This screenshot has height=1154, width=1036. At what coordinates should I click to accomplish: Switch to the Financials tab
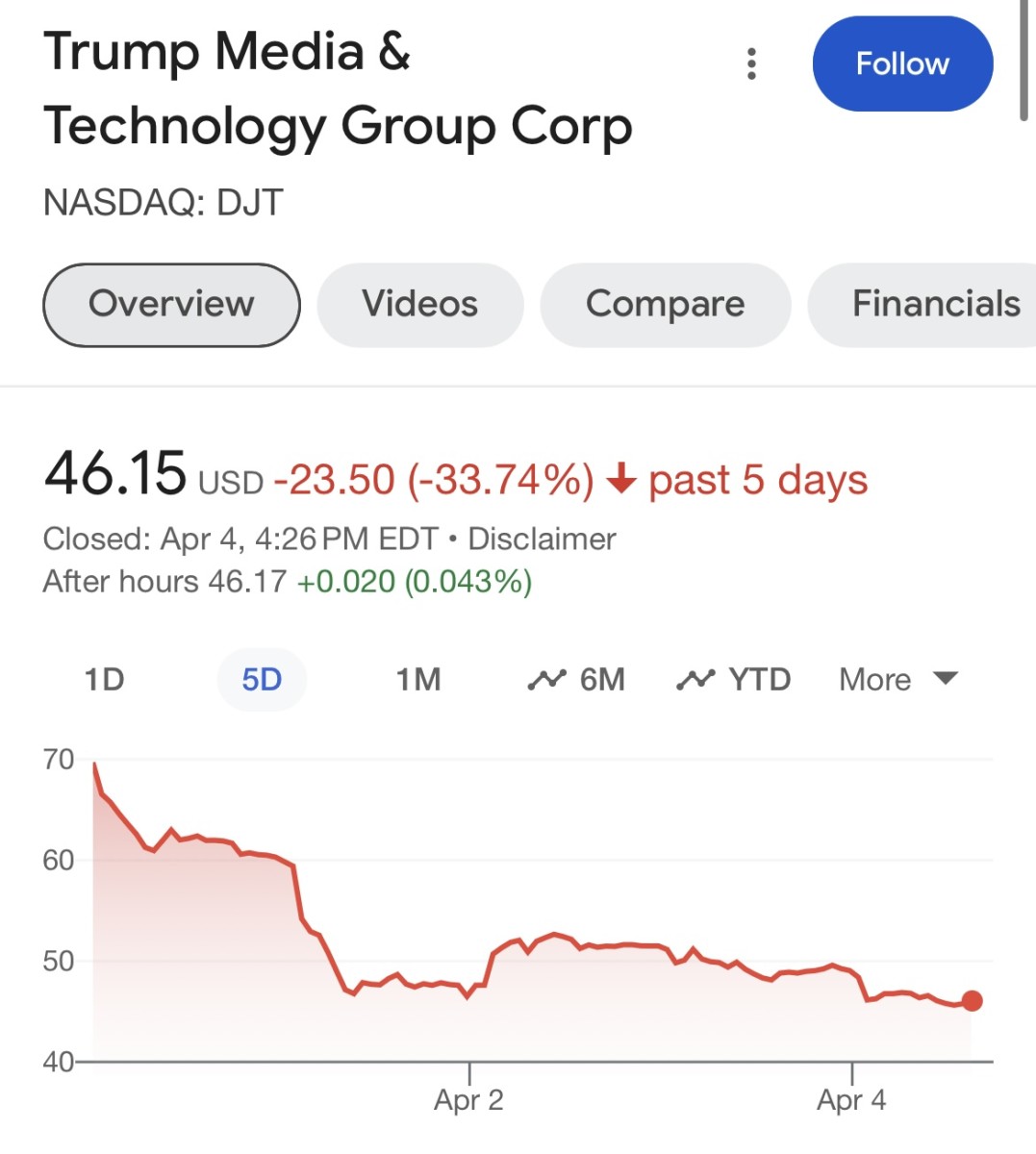pos(935,304)
